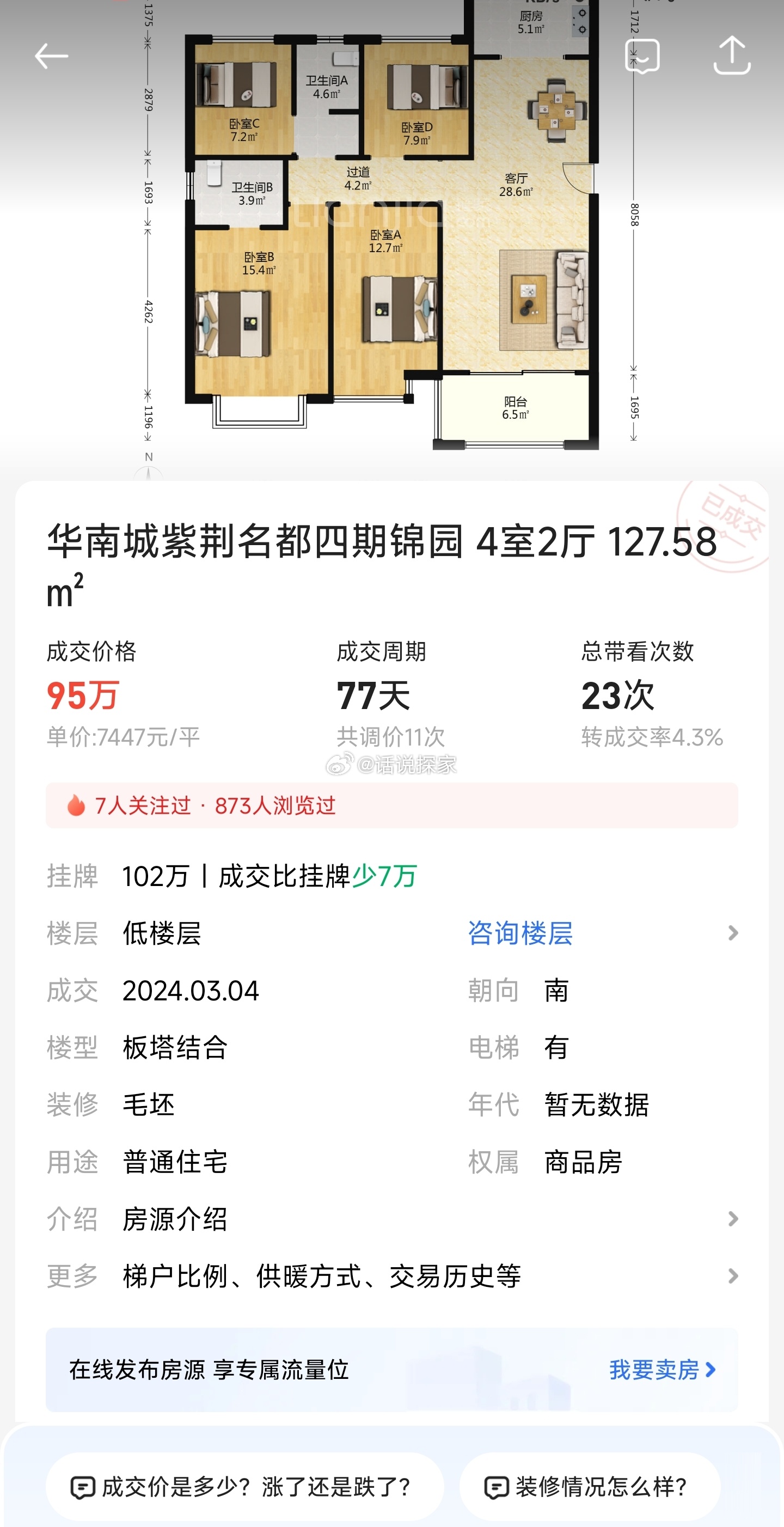Go back using the top arrow

52,57
